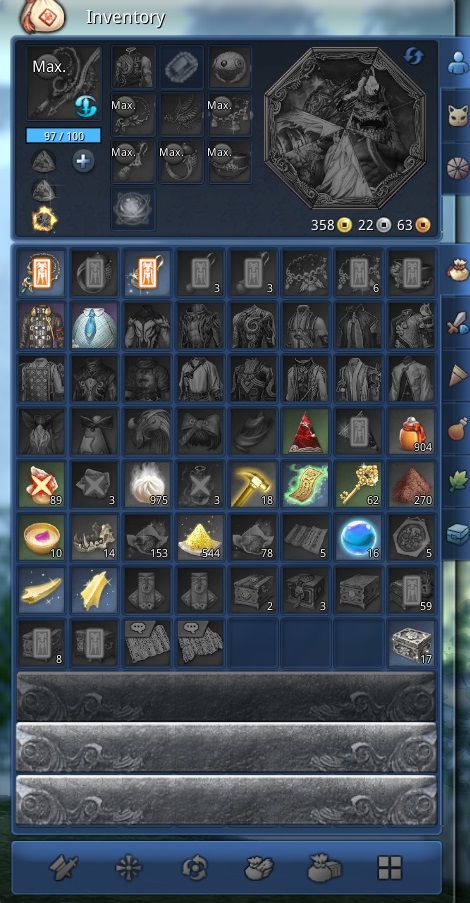Open the cat mask side tab
This screenshot has height=903, width=470.
(x=458, y=115)
